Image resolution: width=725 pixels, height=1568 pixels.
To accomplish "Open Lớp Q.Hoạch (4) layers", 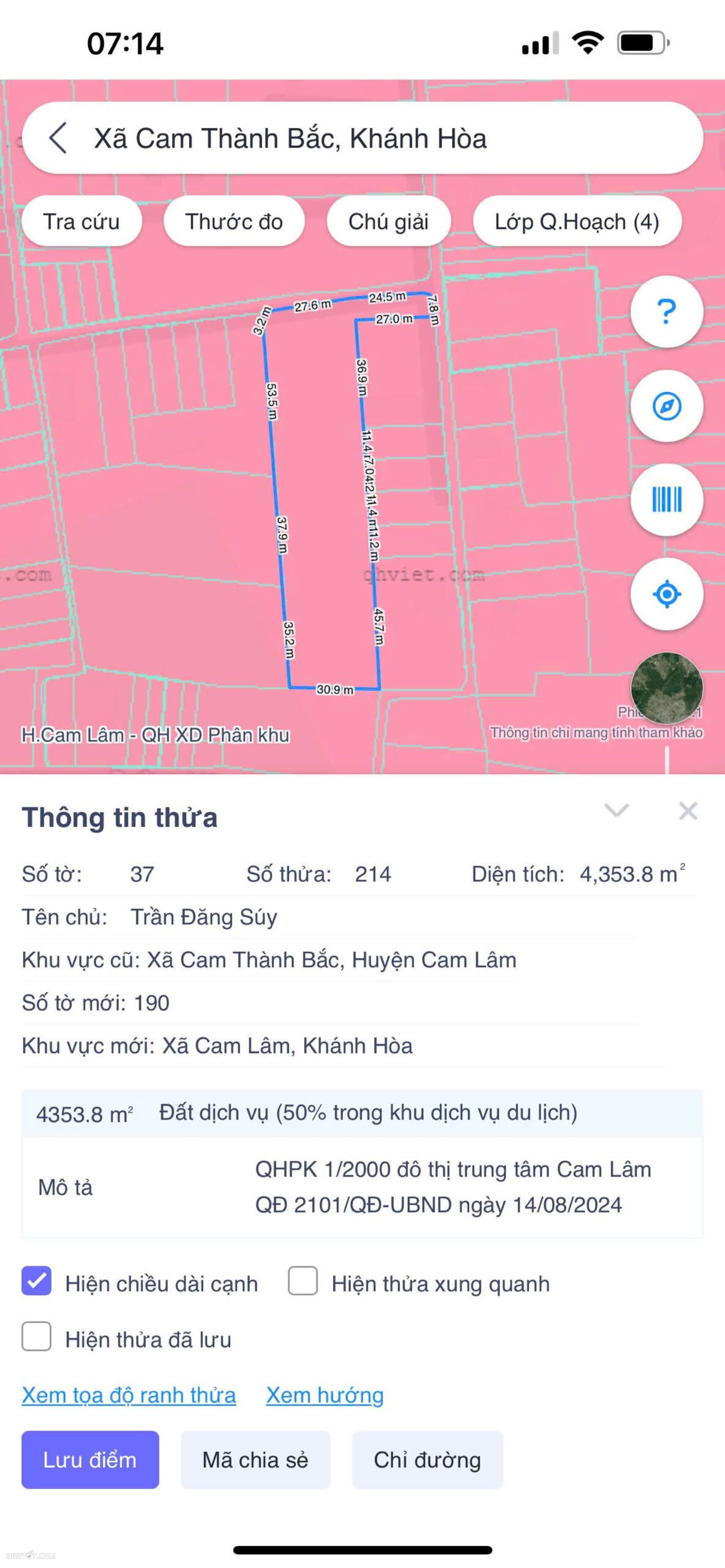I will point(576,222).
